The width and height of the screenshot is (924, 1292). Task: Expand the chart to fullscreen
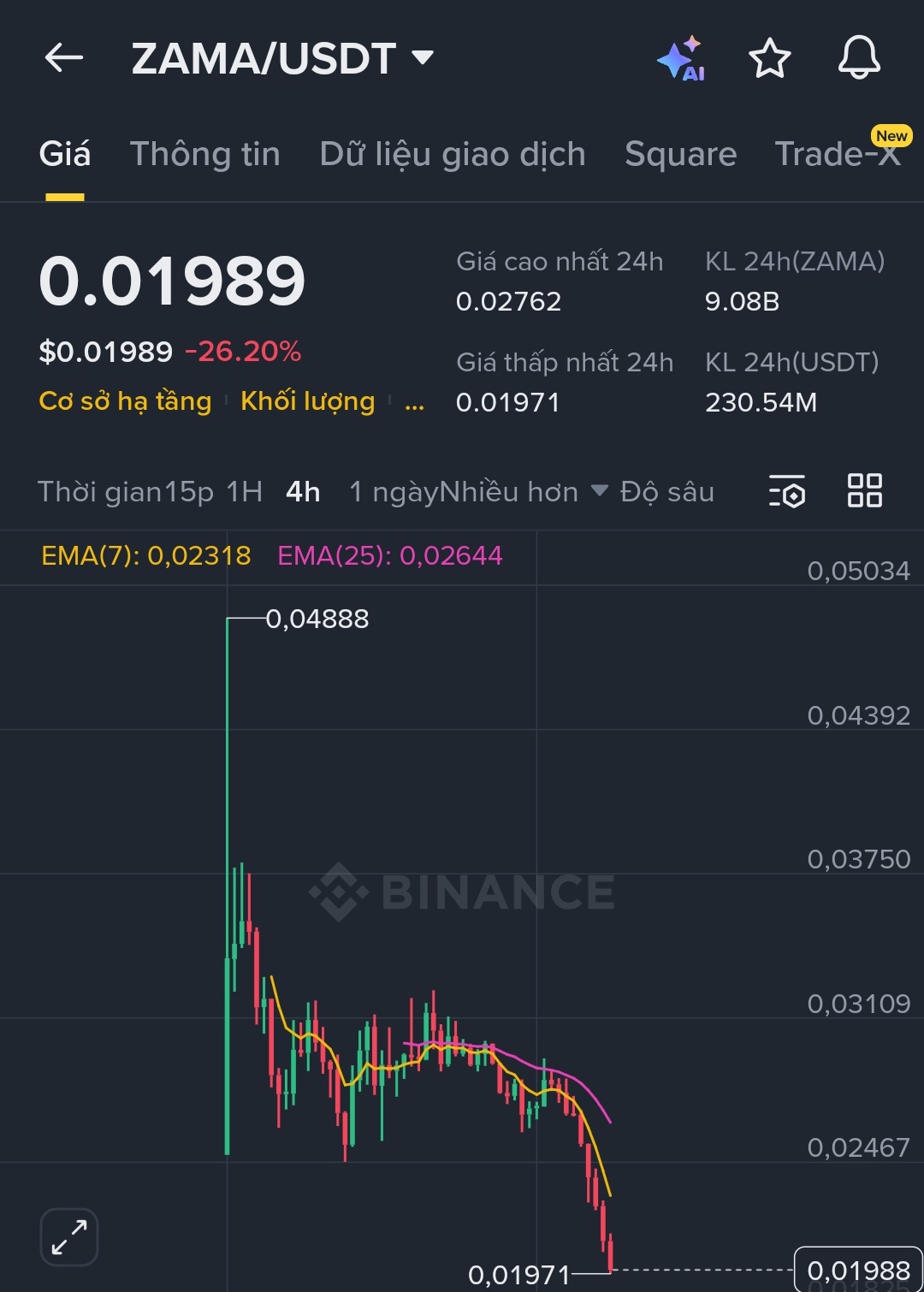(x=69, y=1236)
